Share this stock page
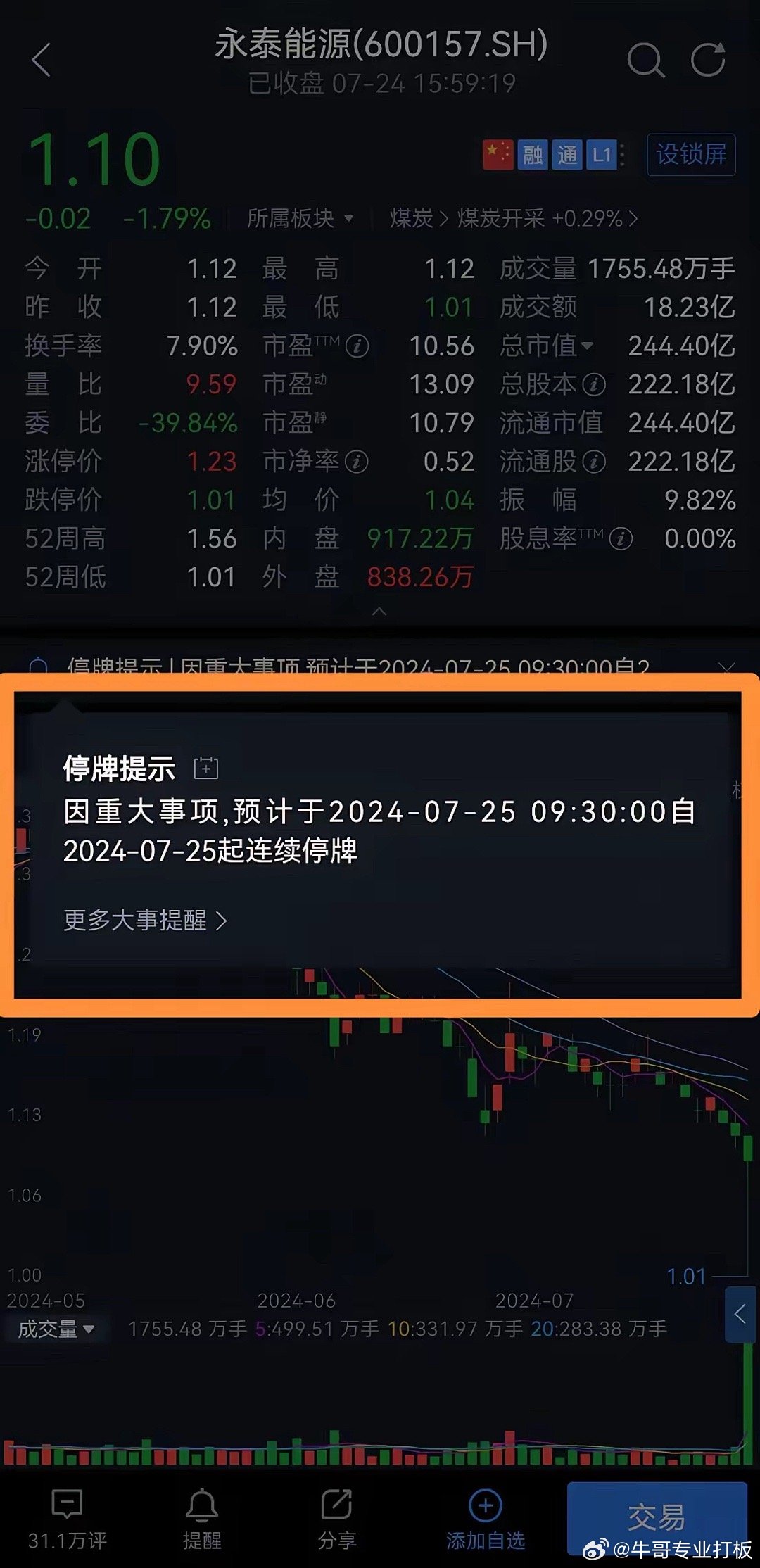The height and width of the screenshot is (1568, 760). coord(337,1519)
